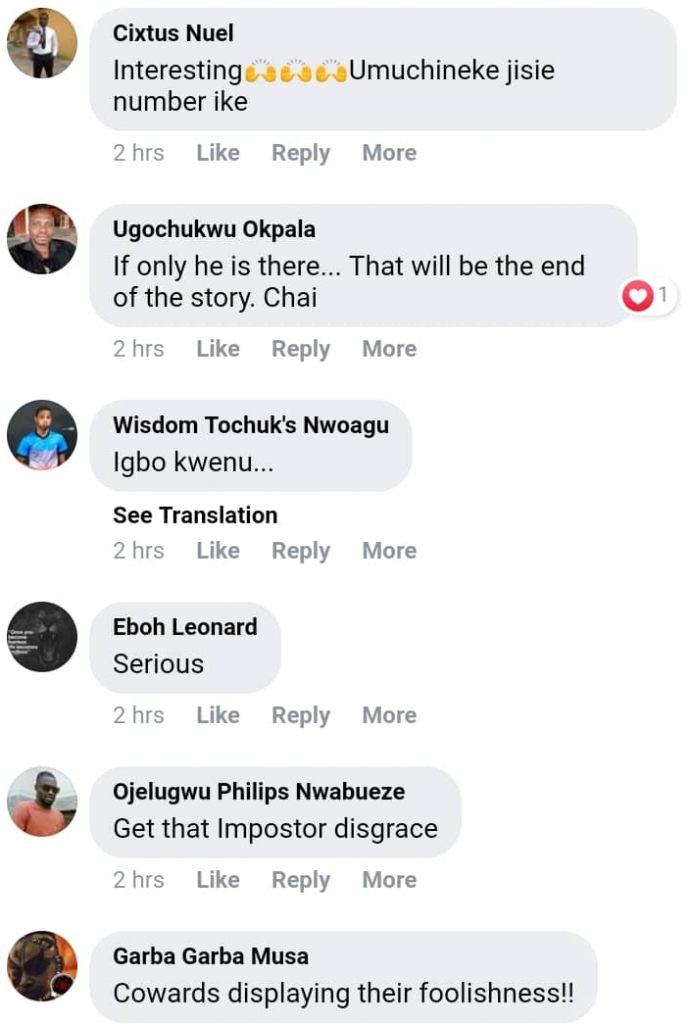Open Eboh Leonard's profile picture
The height and width of the screenshot is (1024, 691).
[x=42, y=637]
